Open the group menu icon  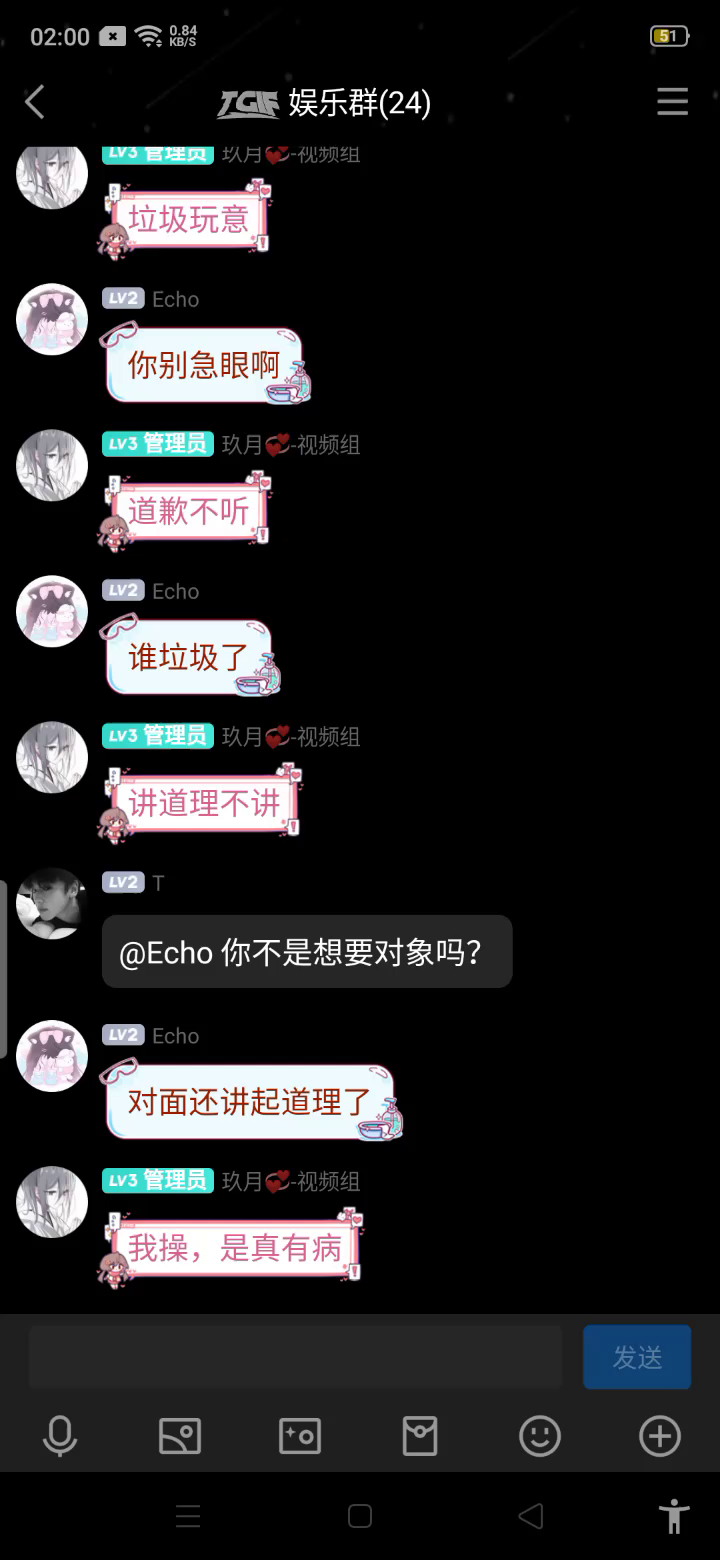(673, 102)
